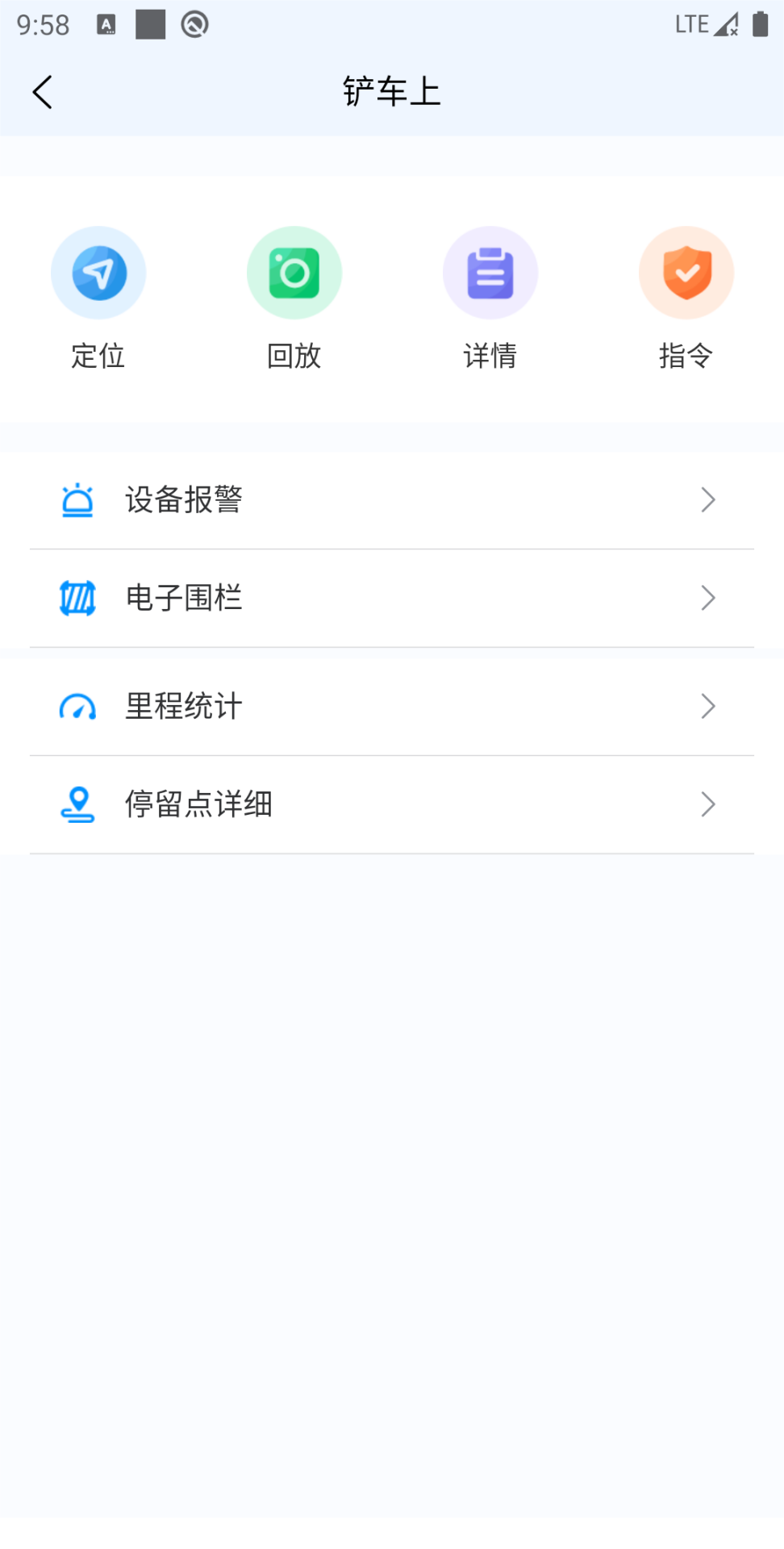Viewport: 784px width, 1549px height.
Task: Click the 电子围栏 fence icon
Action: (77, 598)
